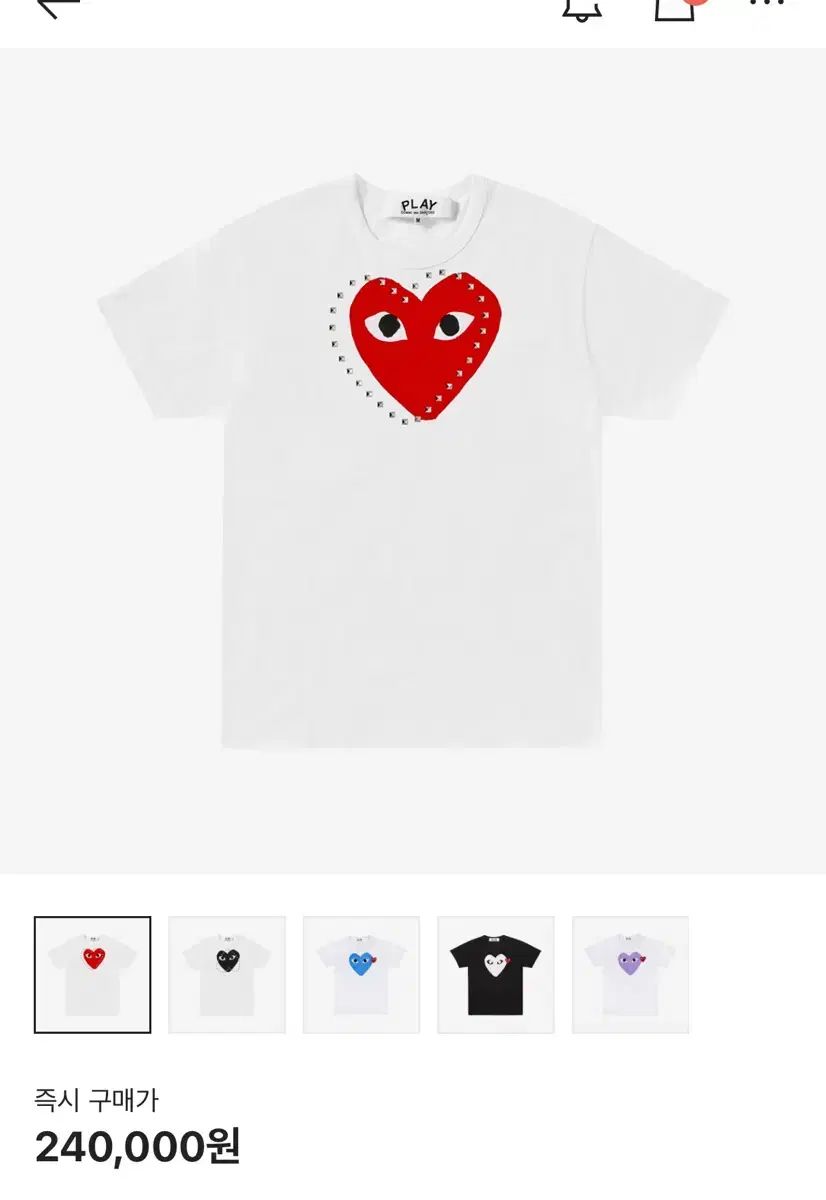Select the blue heart tee thumbnail

click(x=361, y=974)
